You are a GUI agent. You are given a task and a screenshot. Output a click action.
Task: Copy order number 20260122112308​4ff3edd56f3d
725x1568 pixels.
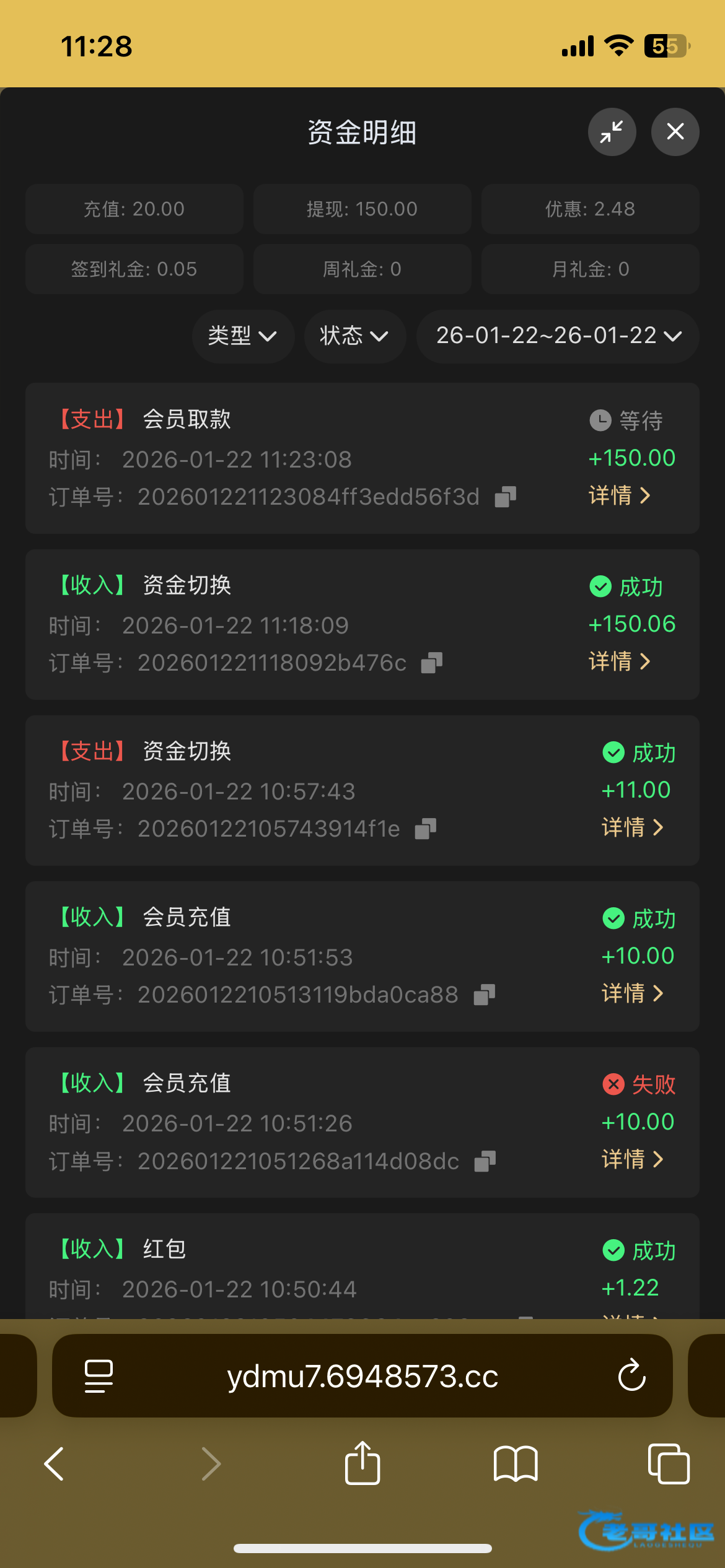pyautogui.click(x=505, y=497)
